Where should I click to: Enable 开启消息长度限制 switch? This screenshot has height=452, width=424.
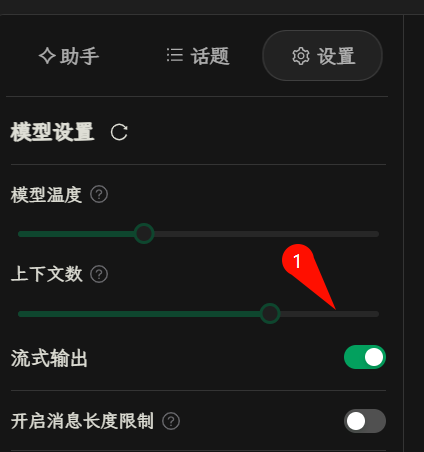click(365, 421)
